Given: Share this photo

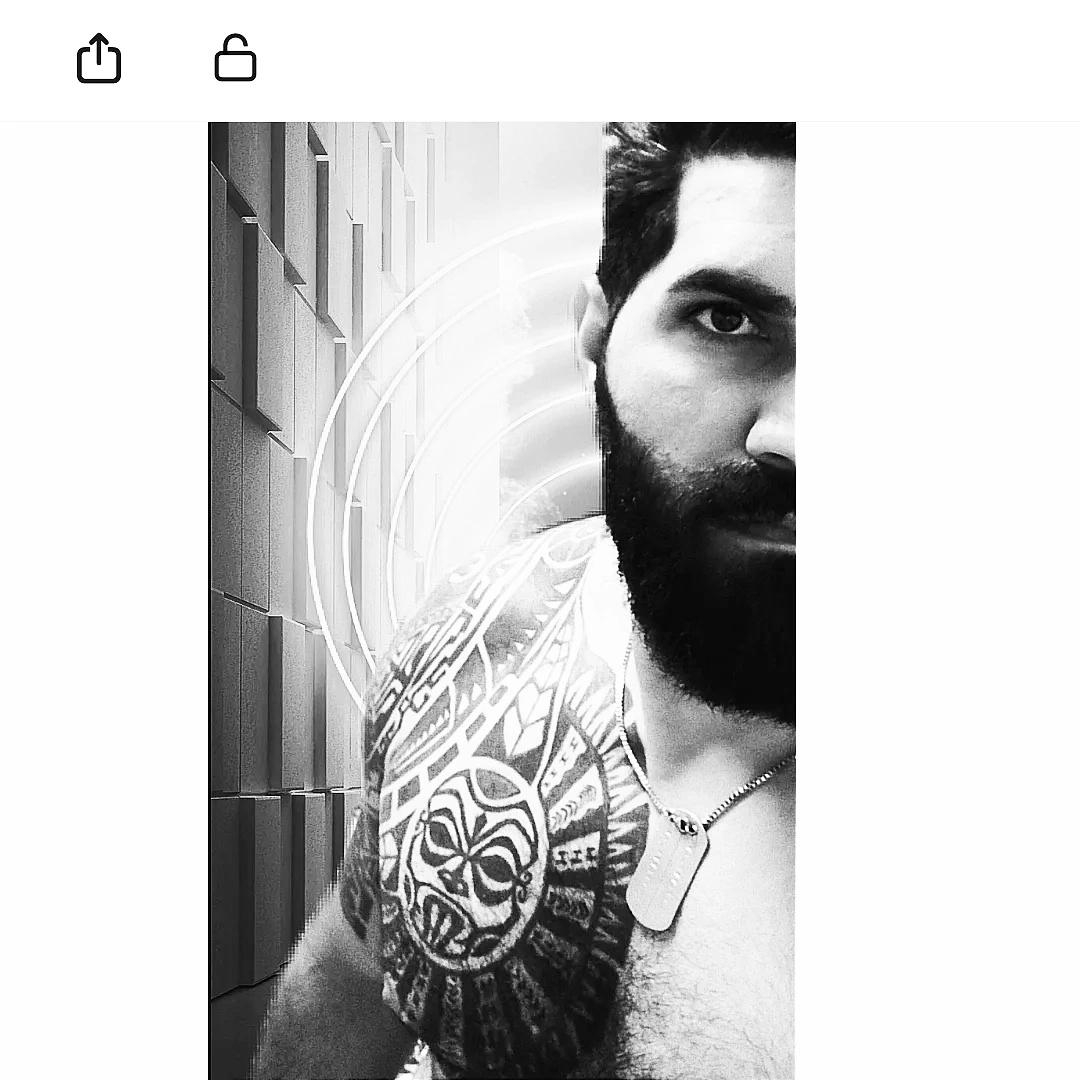Looking at the screenshot, I should 99,59.
